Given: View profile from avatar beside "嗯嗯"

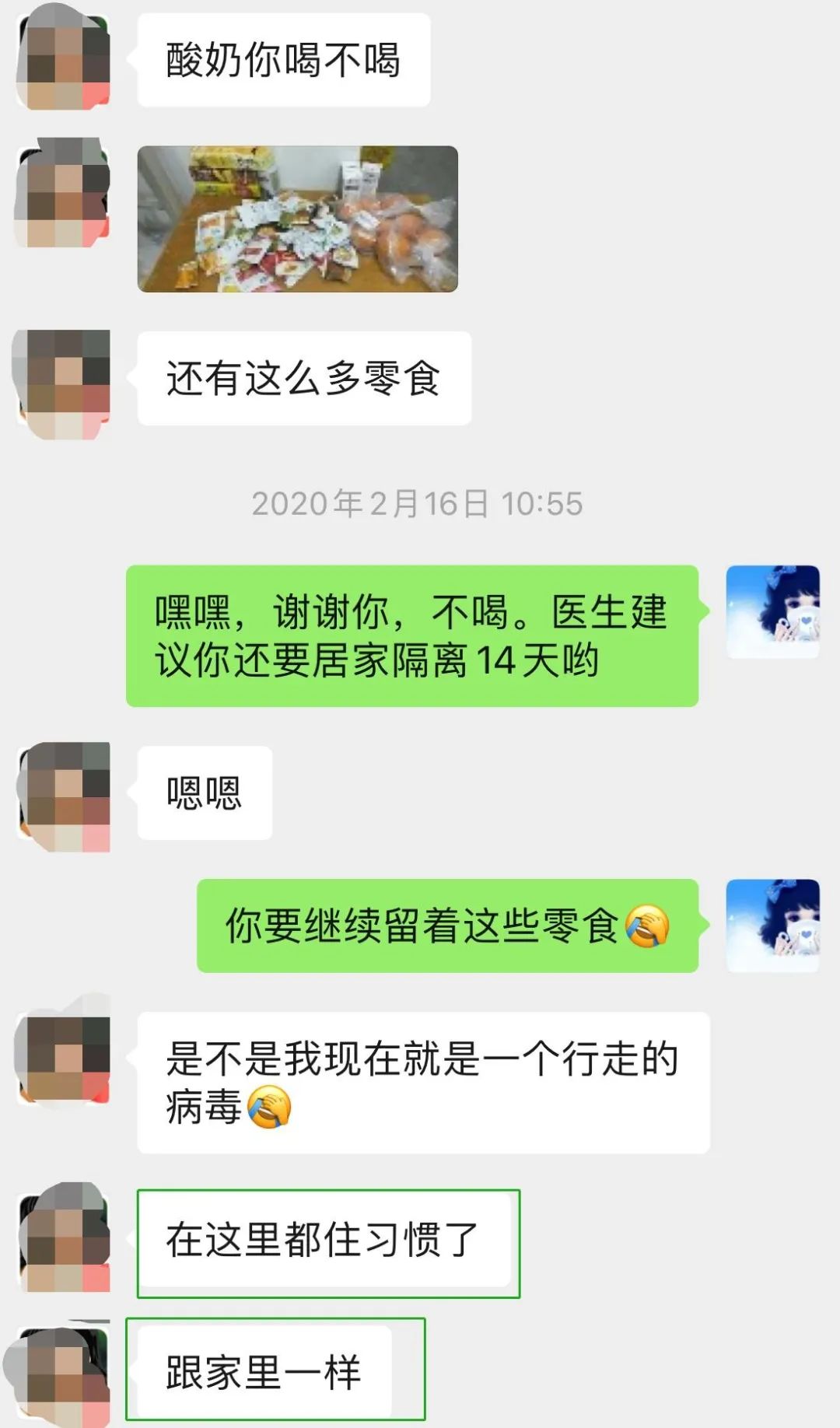Looking at the screenshot, I should [62, 796].
